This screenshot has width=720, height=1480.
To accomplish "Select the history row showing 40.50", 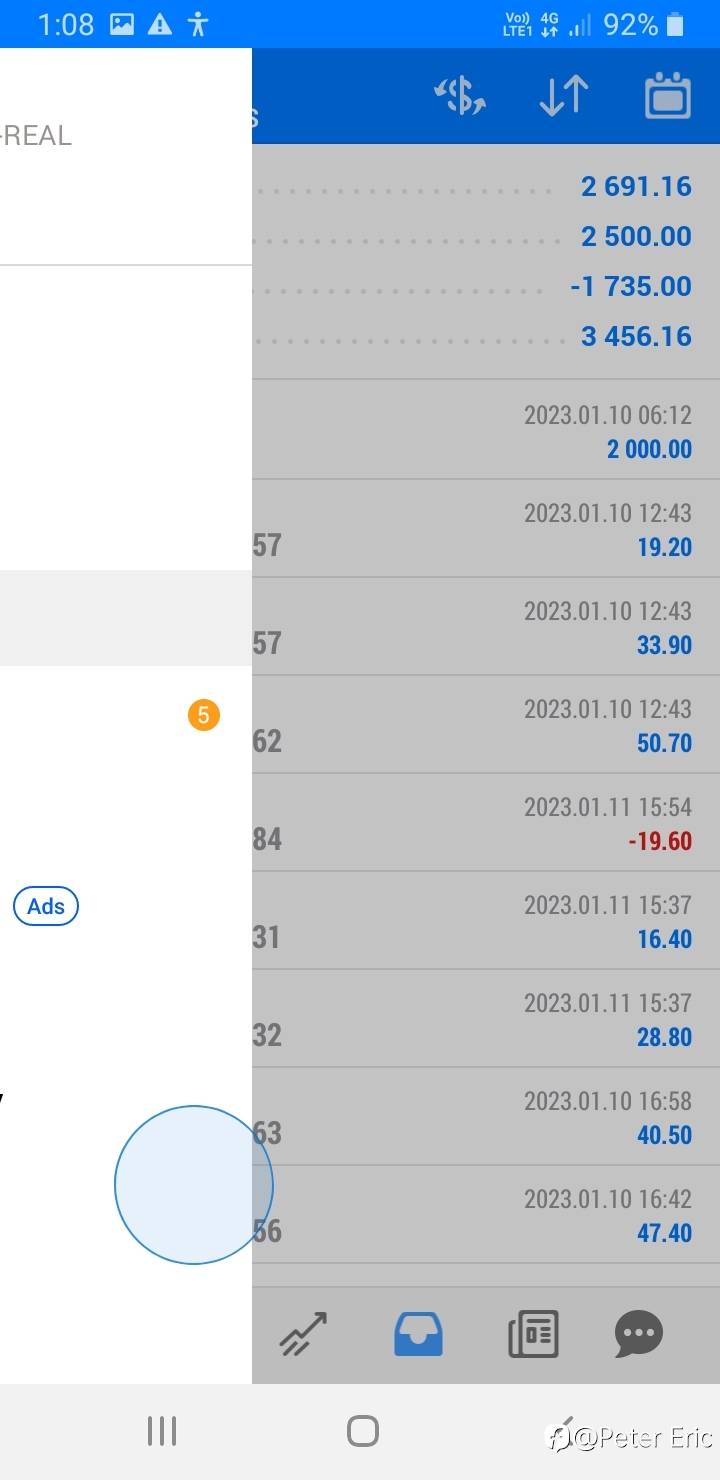I will (x=486, y=1116).
